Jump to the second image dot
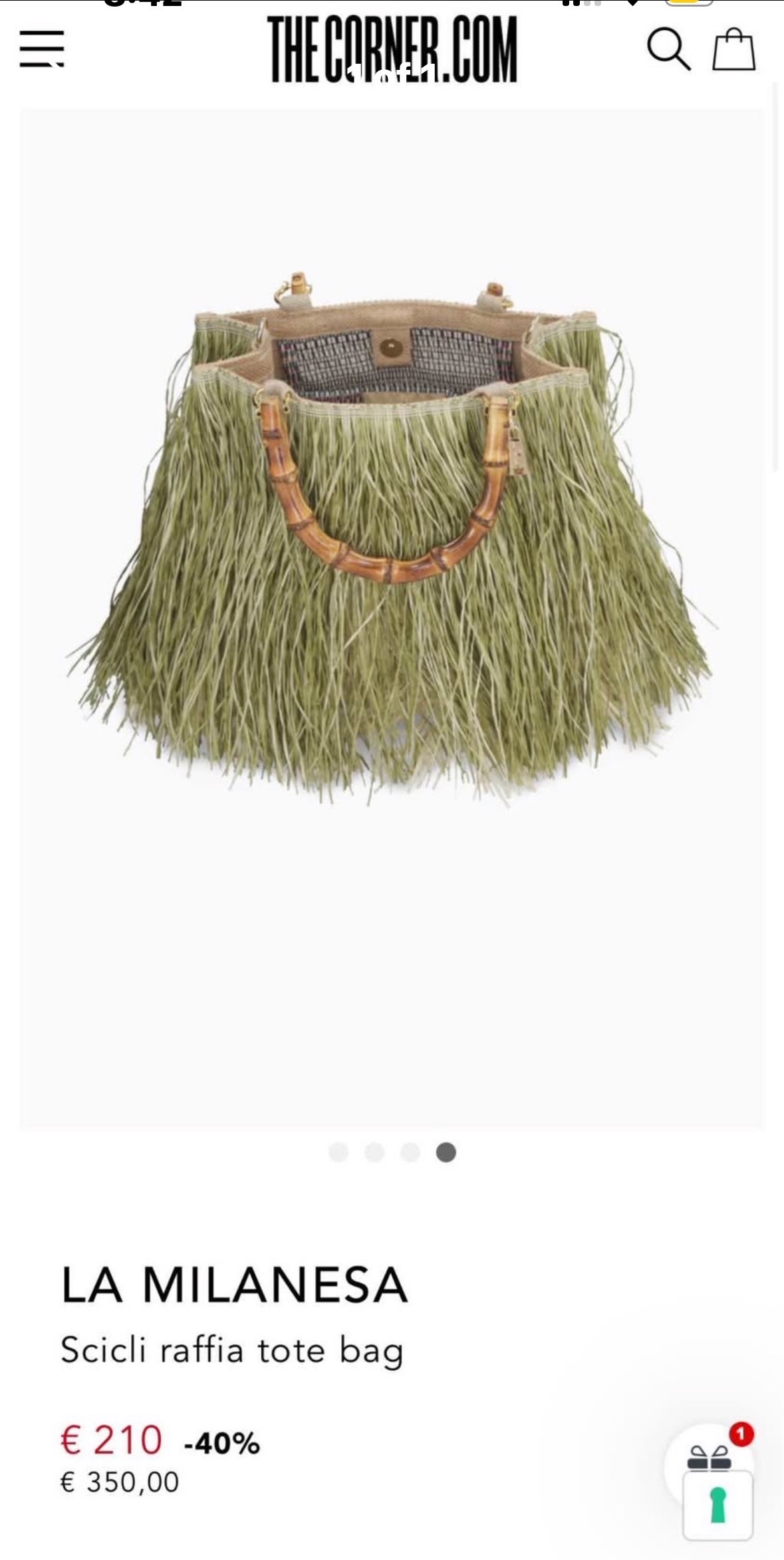Image resolution: width=784 pixels, height=1560 pixels. click(374, 1152)
